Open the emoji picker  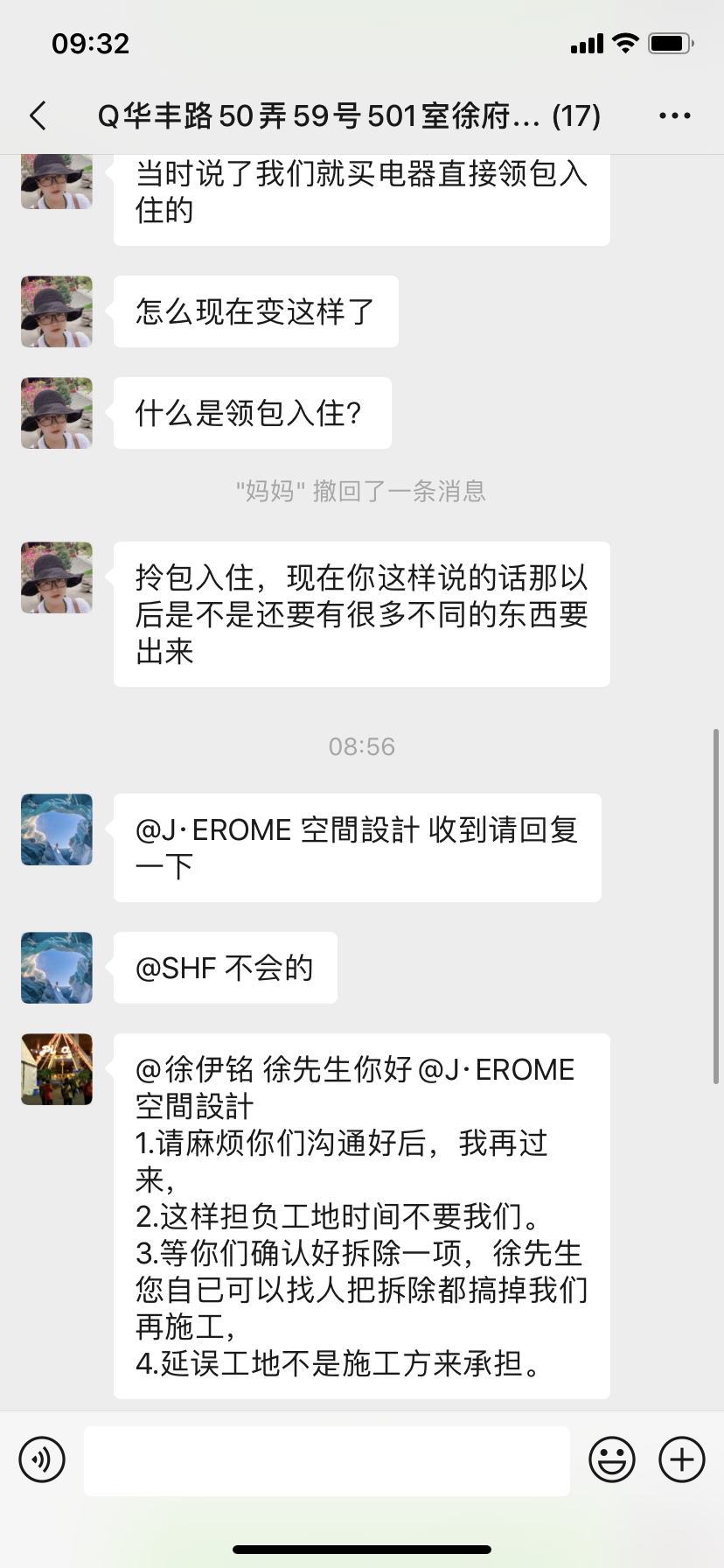(611, 1459)
